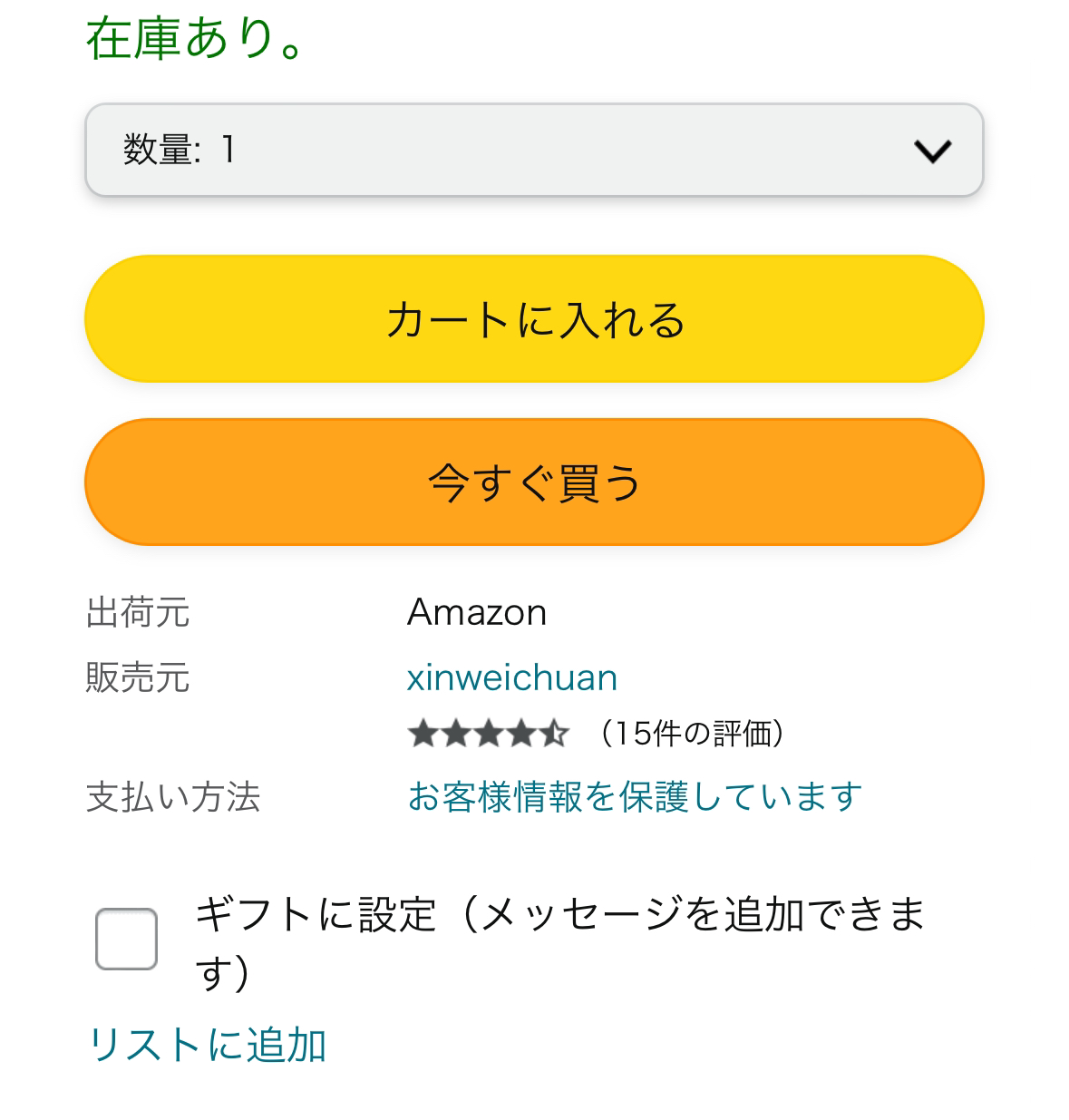Click the Amazon shipper name
This screenshot has width=1069, height=1120.
tap(477, 612)
